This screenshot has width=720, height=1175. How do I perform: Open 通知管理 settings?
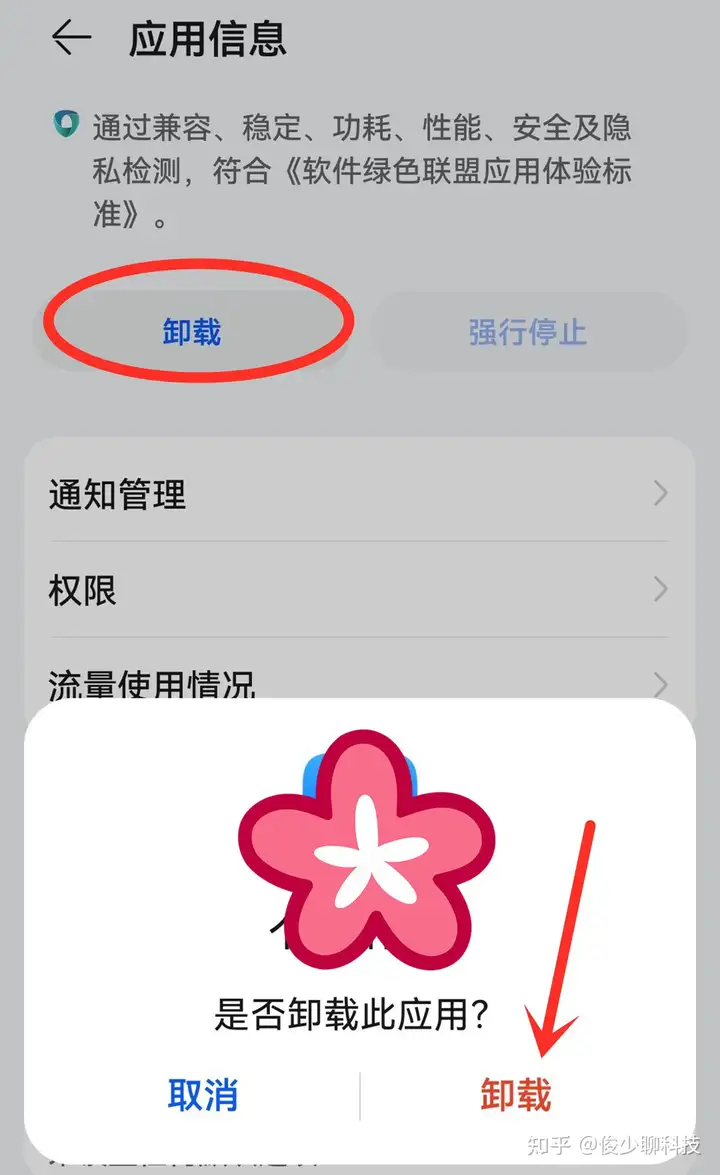(358, 494)
